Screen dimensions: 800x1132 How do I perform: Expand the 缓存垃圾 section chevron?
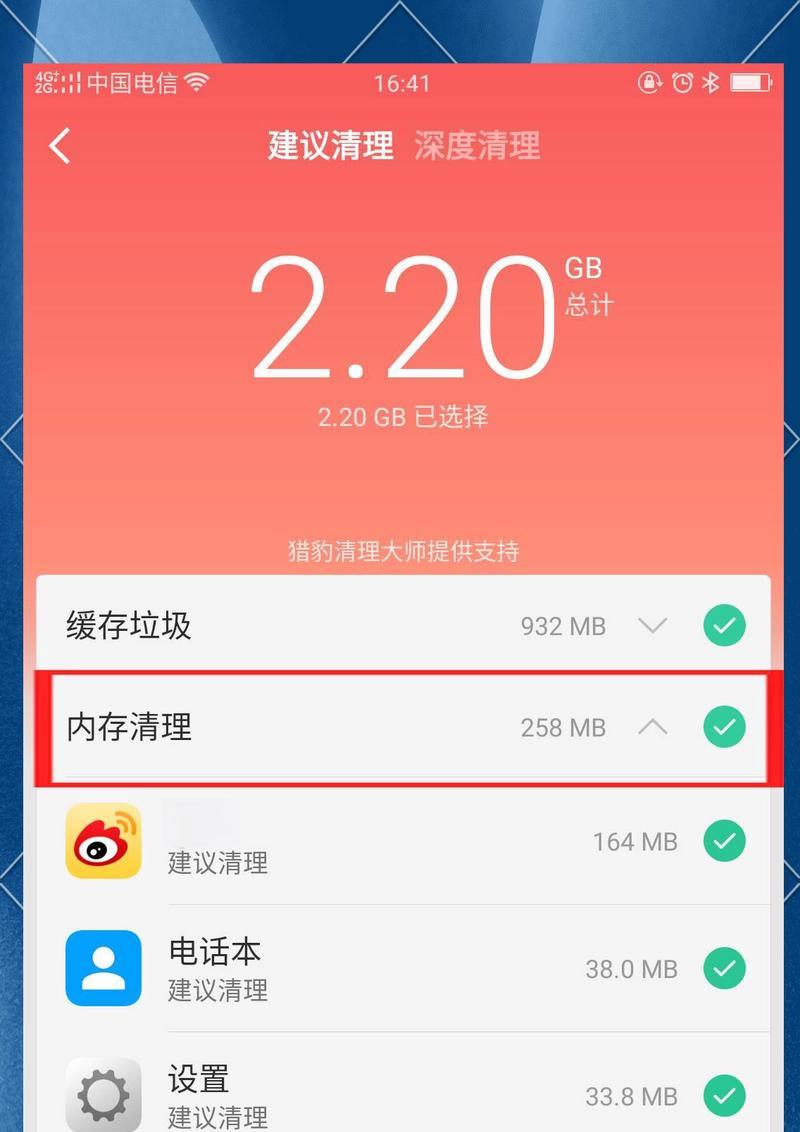652,626
